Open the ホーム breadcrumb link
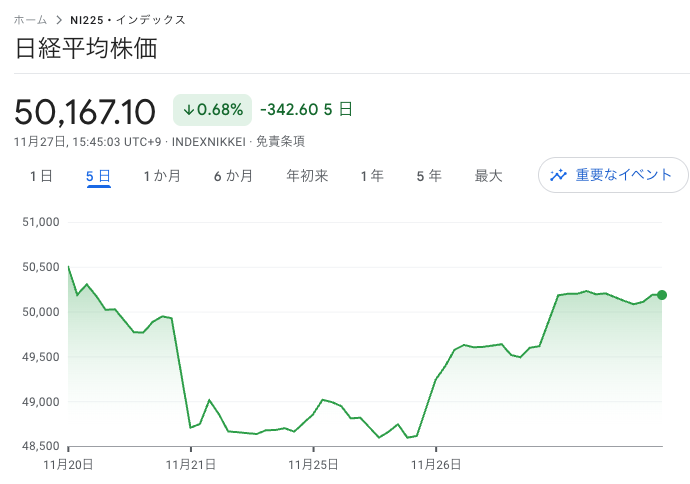The width and height of the screenshot is (690, 484). coord(30,20)
